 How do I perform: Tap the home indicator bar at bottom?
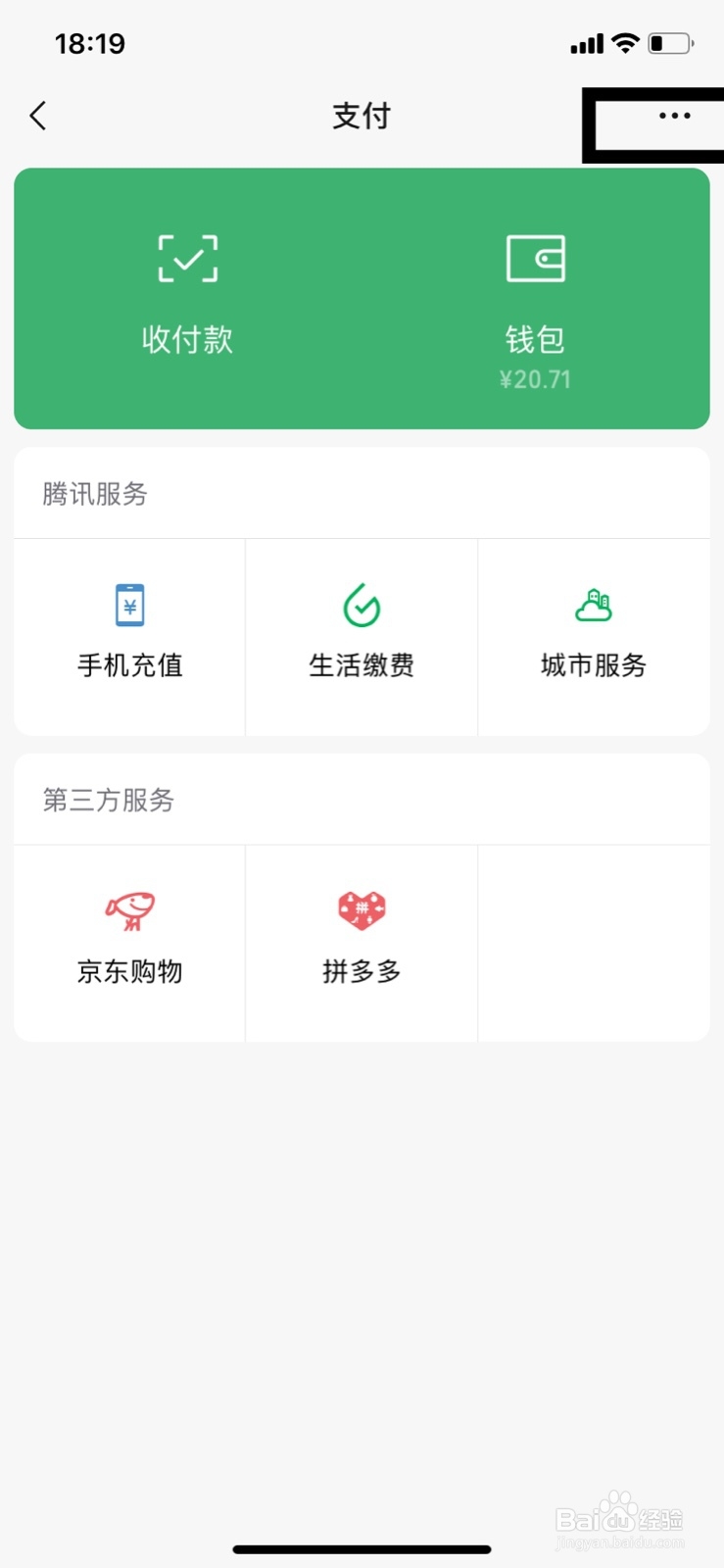[362, 1549]
